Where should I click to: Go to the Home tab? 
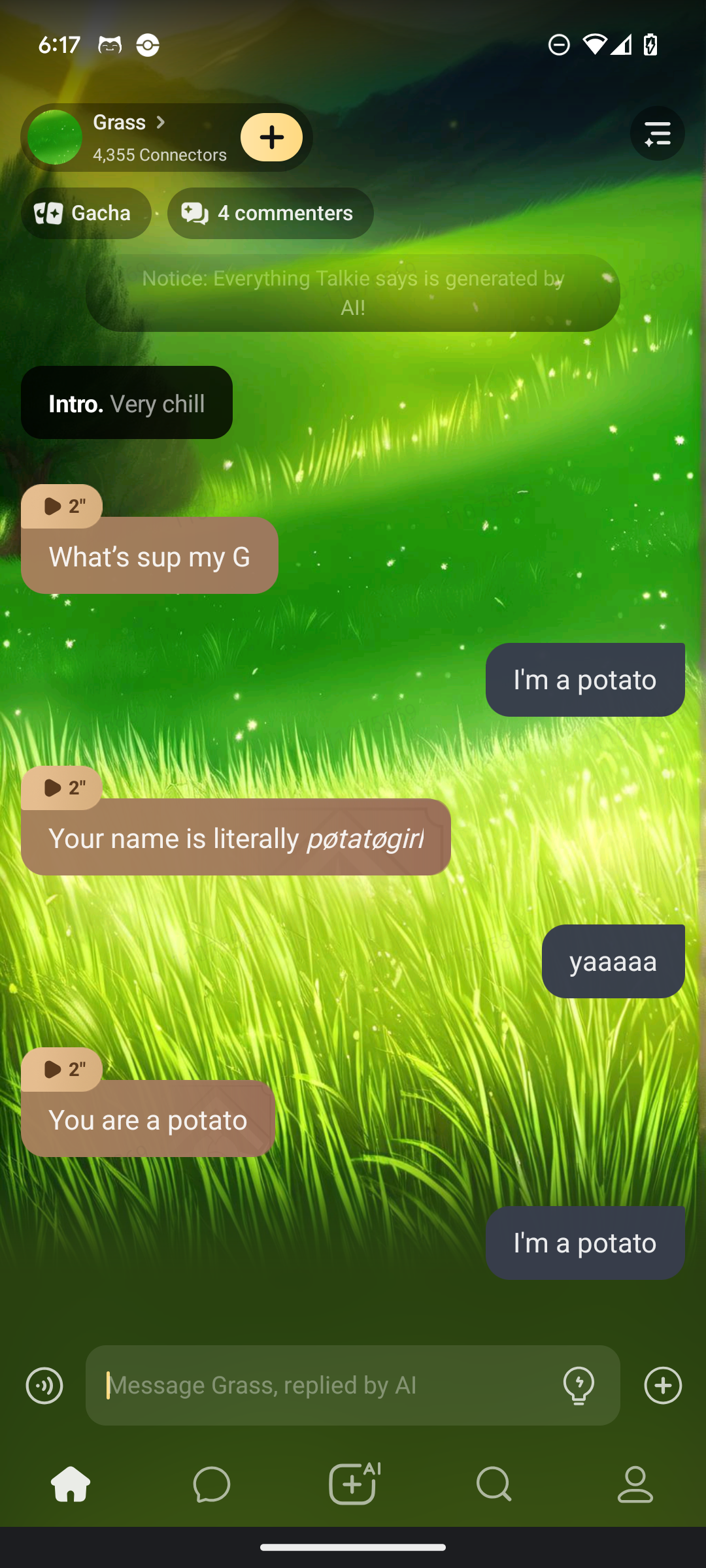(71, 1484)
